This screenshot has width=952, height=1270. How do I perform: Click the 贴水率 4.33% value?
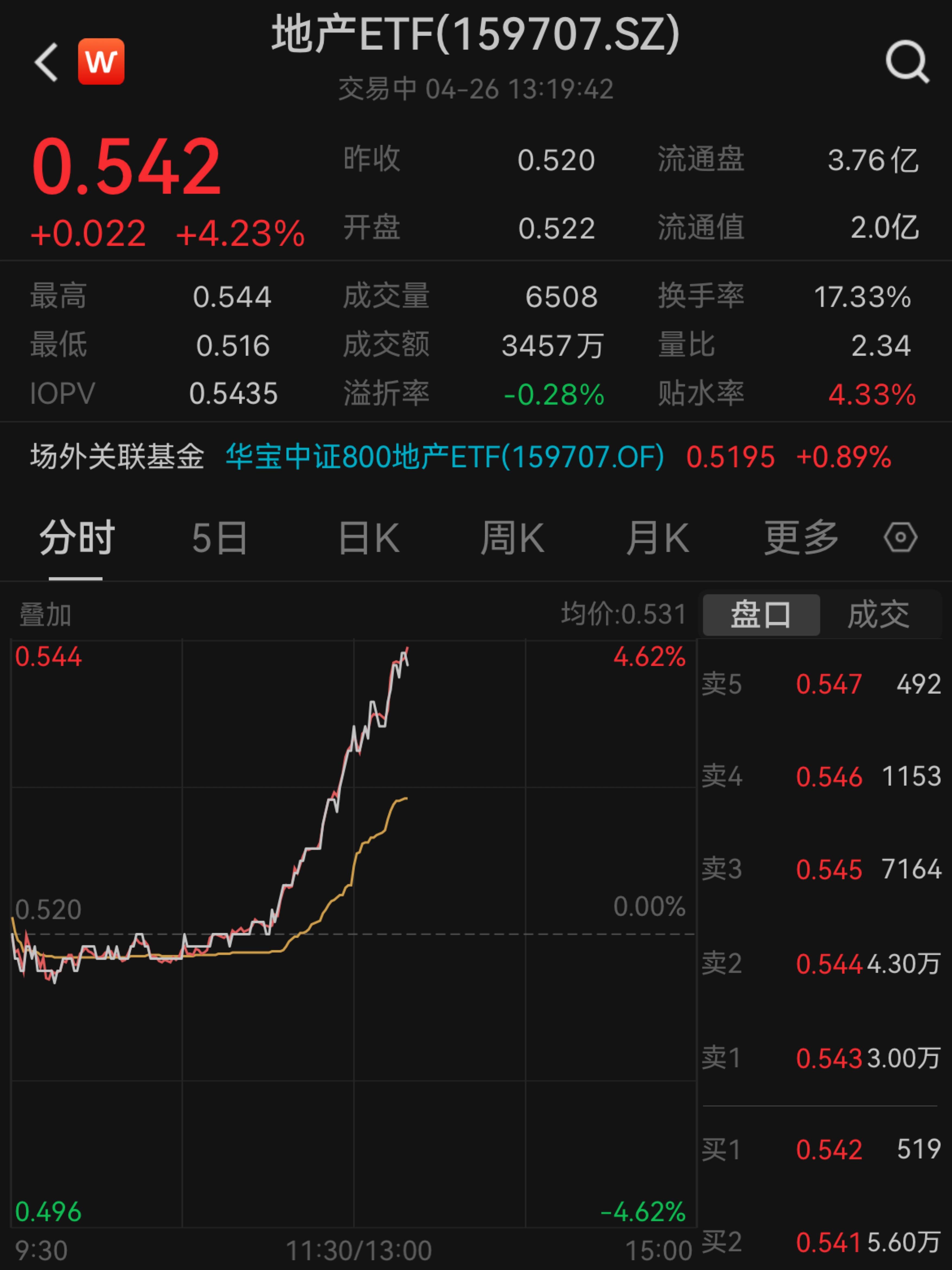click(x=872, y=393)
